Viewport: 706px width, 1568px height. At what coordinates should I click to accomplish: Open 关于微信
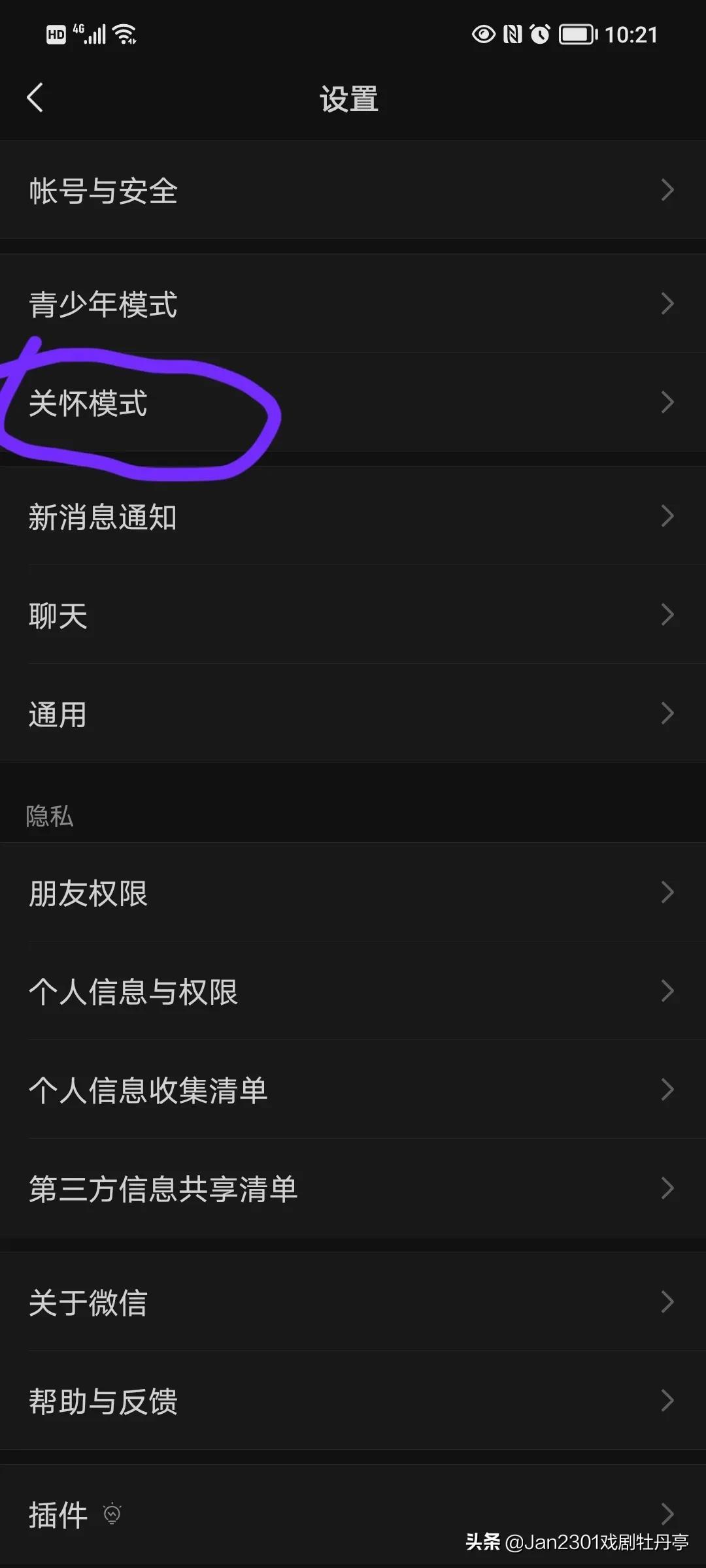pyautogui.click(x=353, y=1302)
